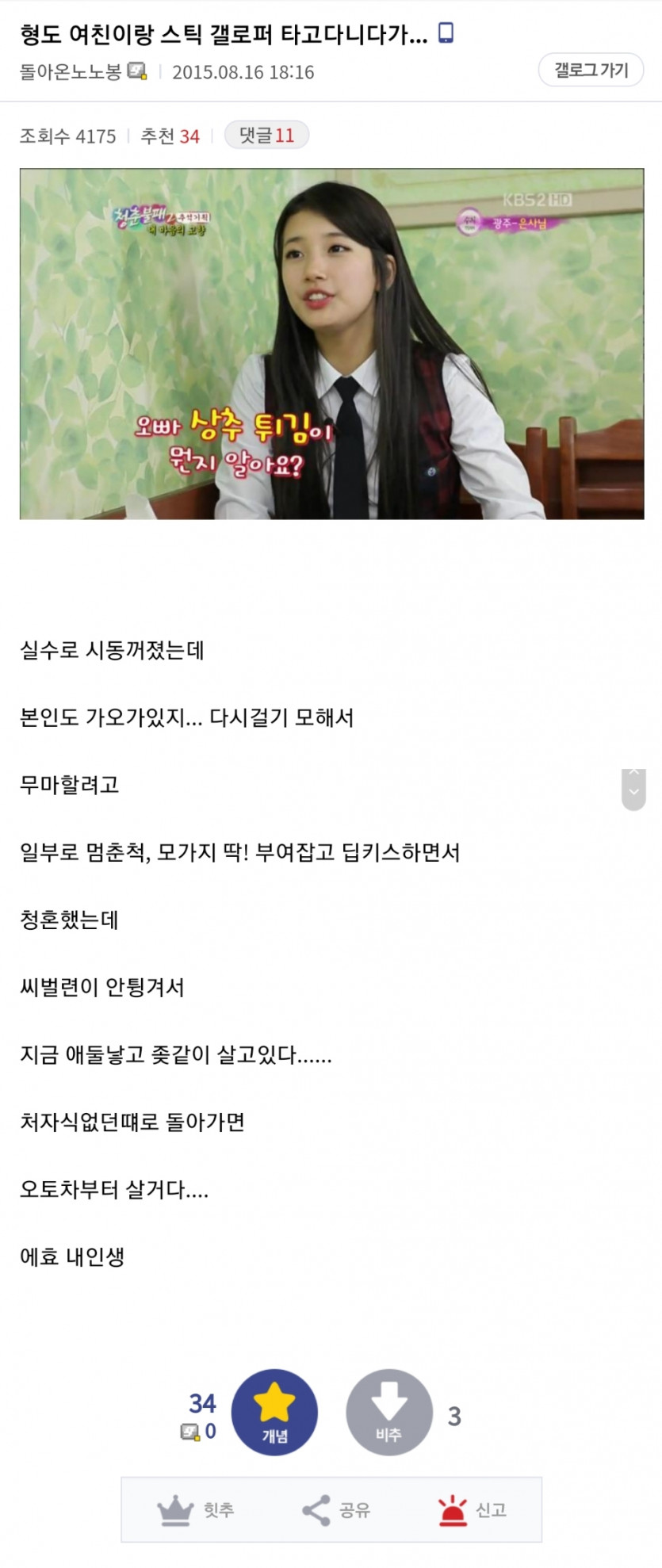Share this post via 공유
The height and width of the screenshot is (1568, 662).
[x=336, y=1509]
